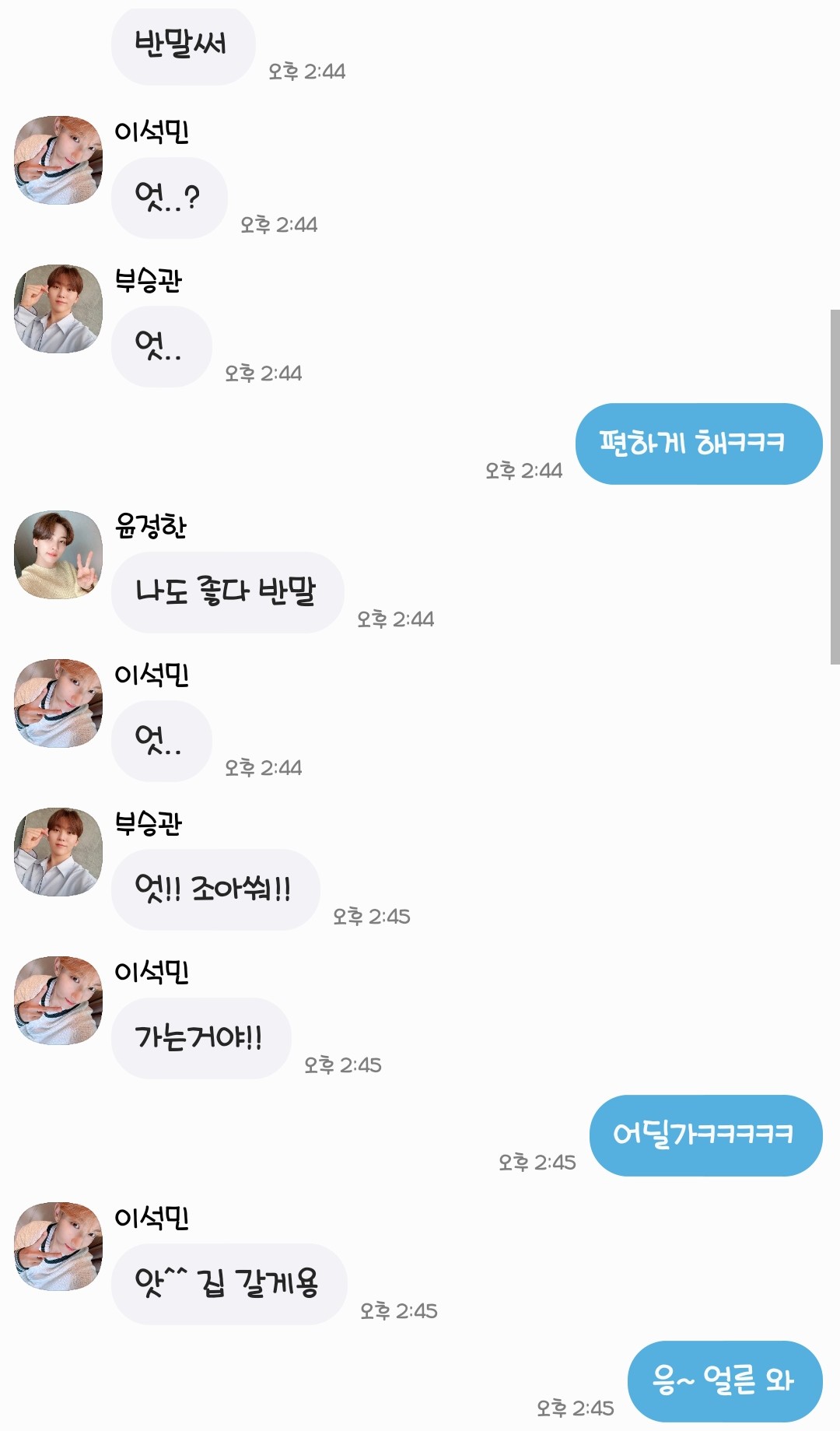View 이석민's profile beside "가는거야!!"
840x1431 pixels.
pos(58,1001)
